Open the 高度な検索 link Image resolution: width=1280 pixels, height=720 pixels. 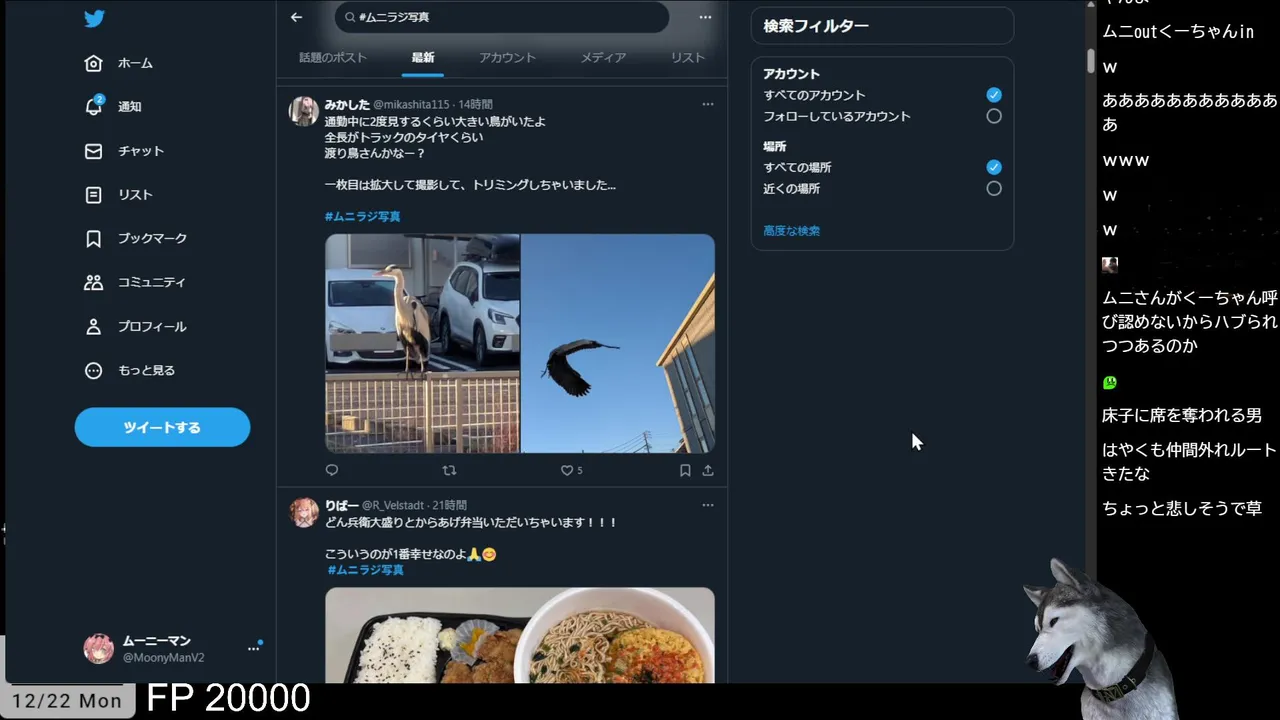pos(791,230)
